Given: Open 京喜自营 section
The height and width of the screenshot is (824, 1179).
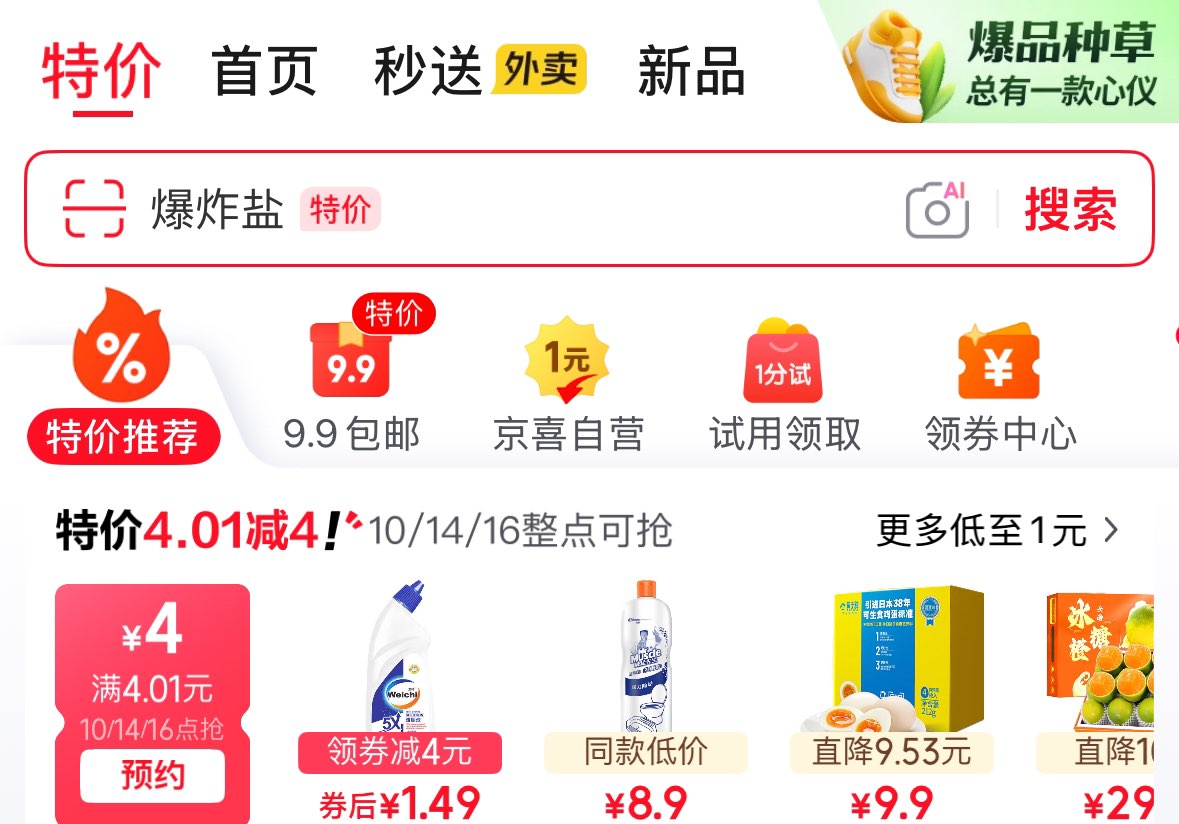Looking at the screenshot, I should 568,383.
